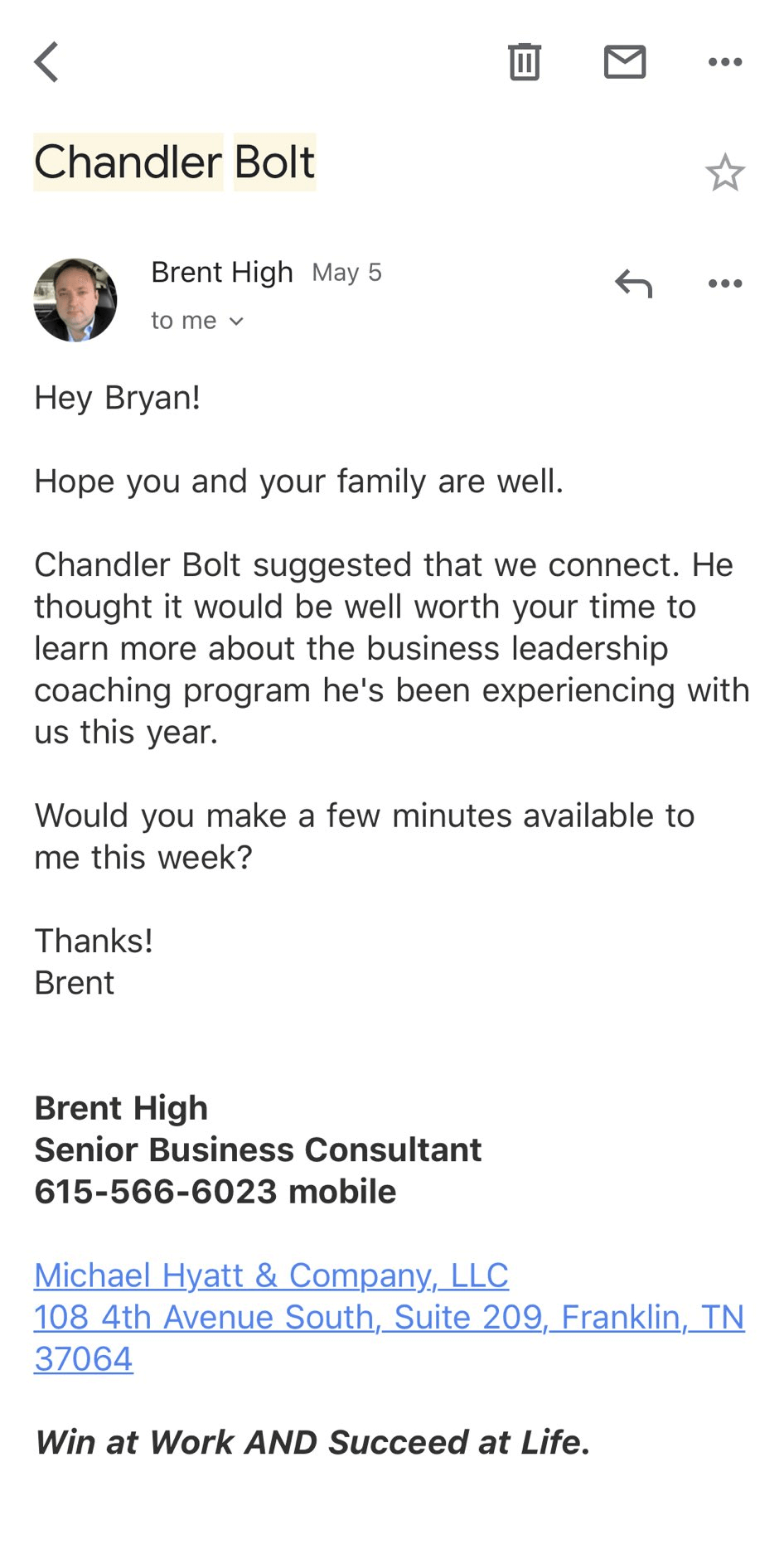Image resolution: width=784 pixels, height=1544 pixels.
Task: Go back to the inbox
Action: [x=47, y=62]
